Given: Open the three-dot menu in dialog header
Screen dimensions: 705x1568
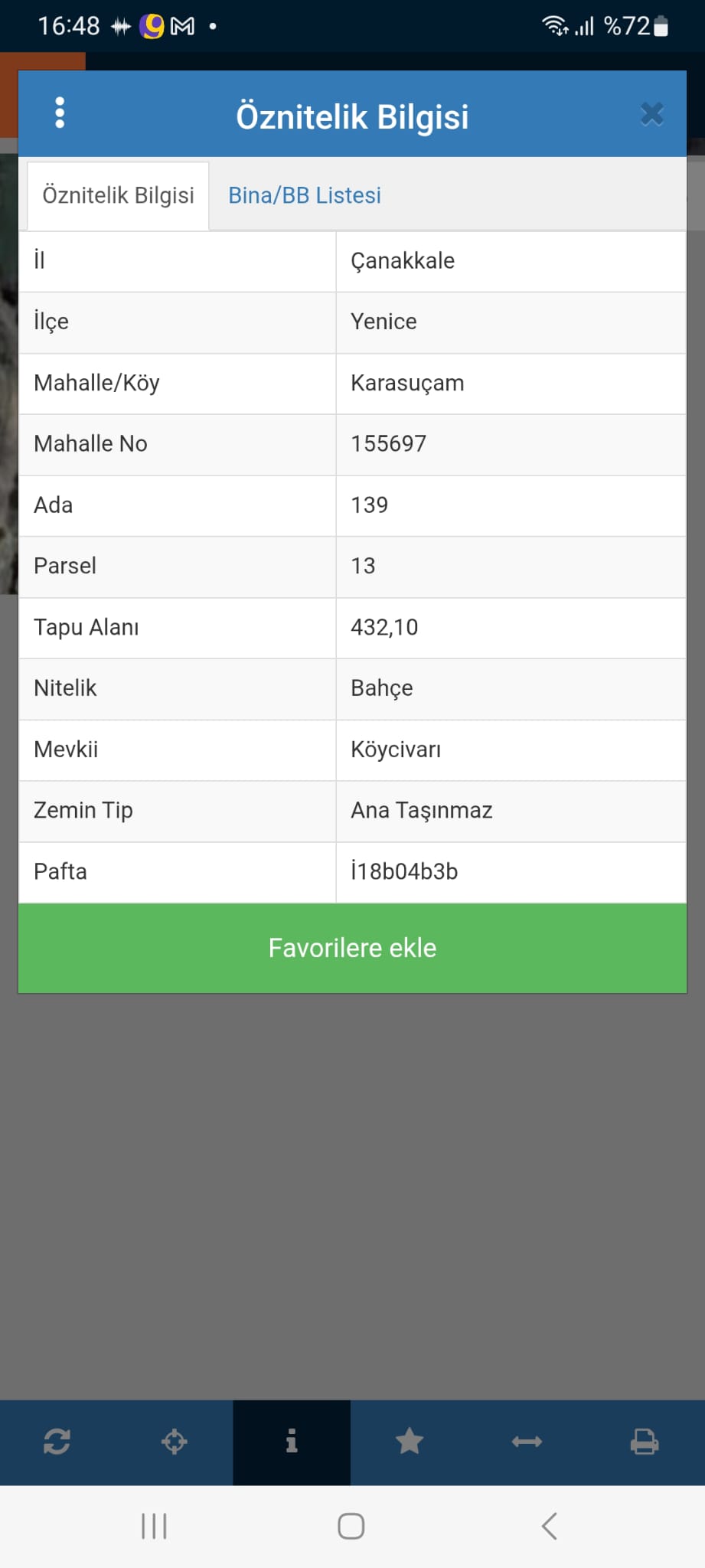Looking at the screenshot, I should (60, 113).
